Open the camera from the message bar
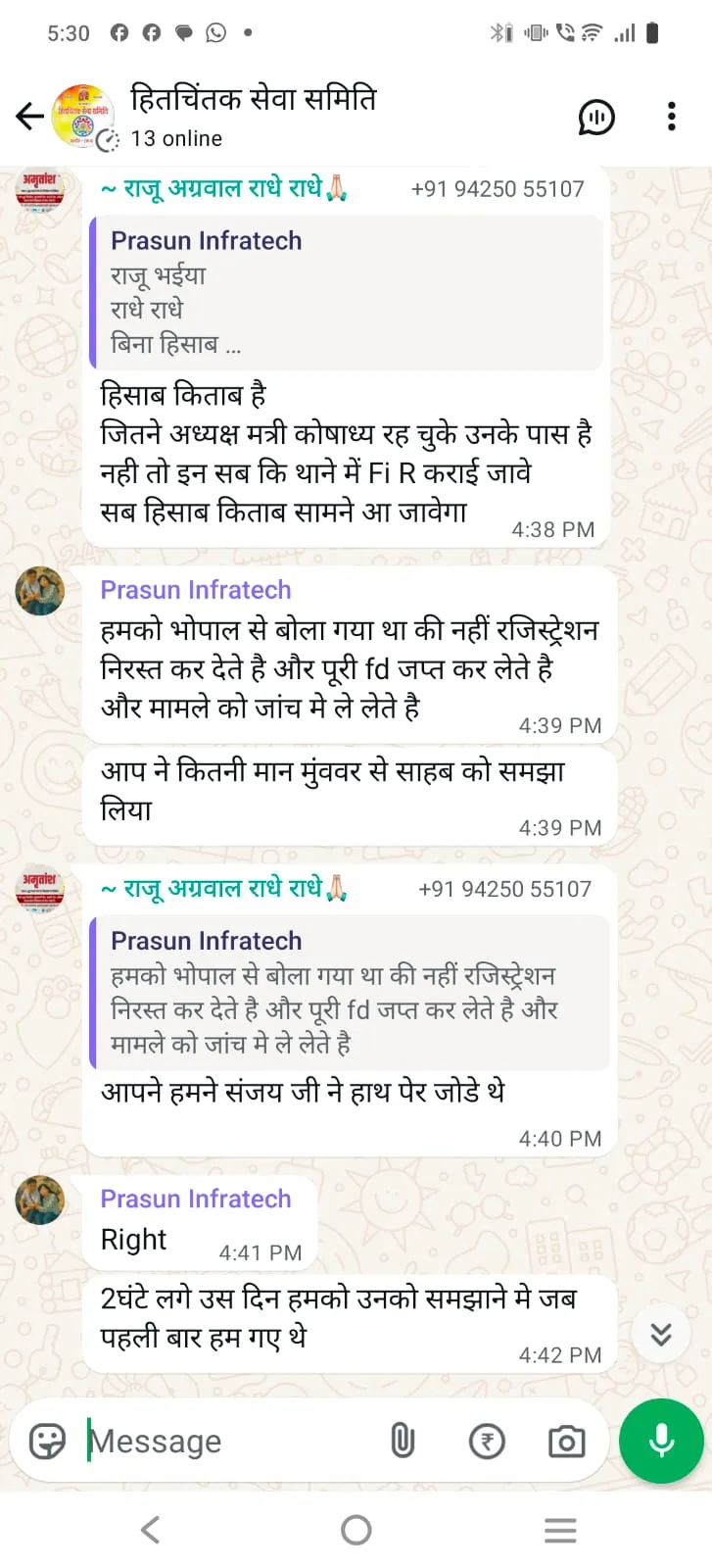The height and width of the screenshot is (1568, 712). (x=566, y=1441)
